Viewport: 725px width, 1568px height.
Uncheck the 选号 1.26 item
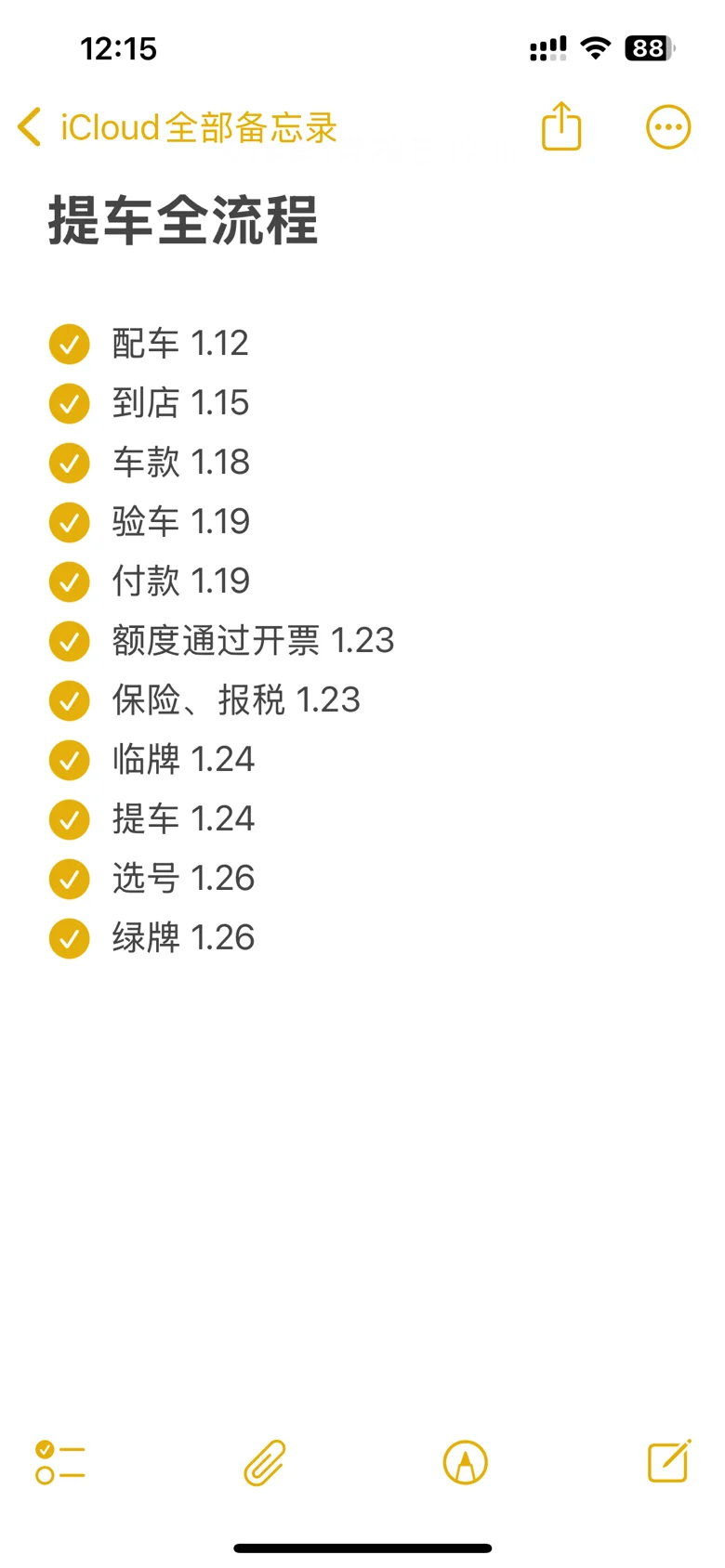(x=70, y=879)
